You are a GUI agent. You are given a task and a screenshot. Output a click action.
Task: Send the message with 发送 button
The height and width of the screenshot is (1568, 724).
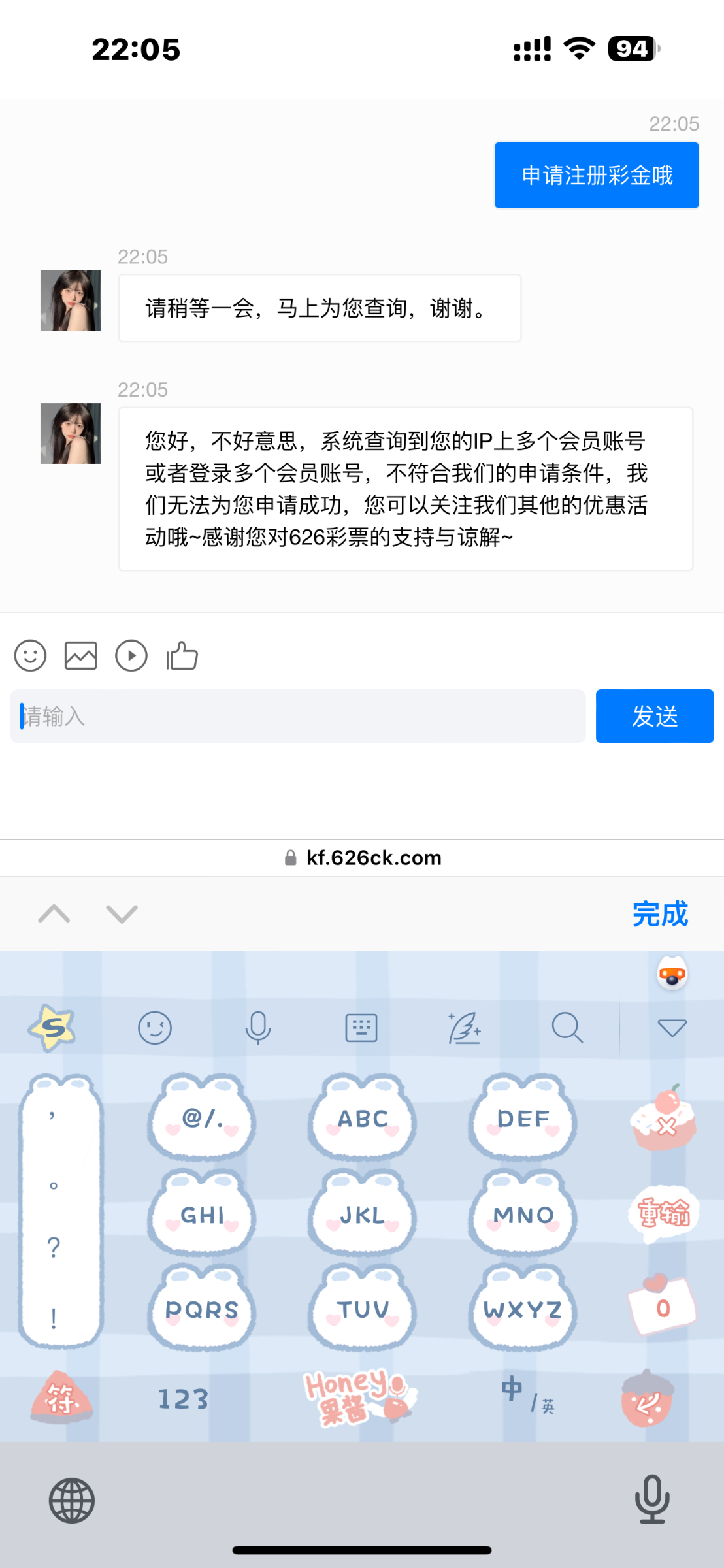pos(654,716)
